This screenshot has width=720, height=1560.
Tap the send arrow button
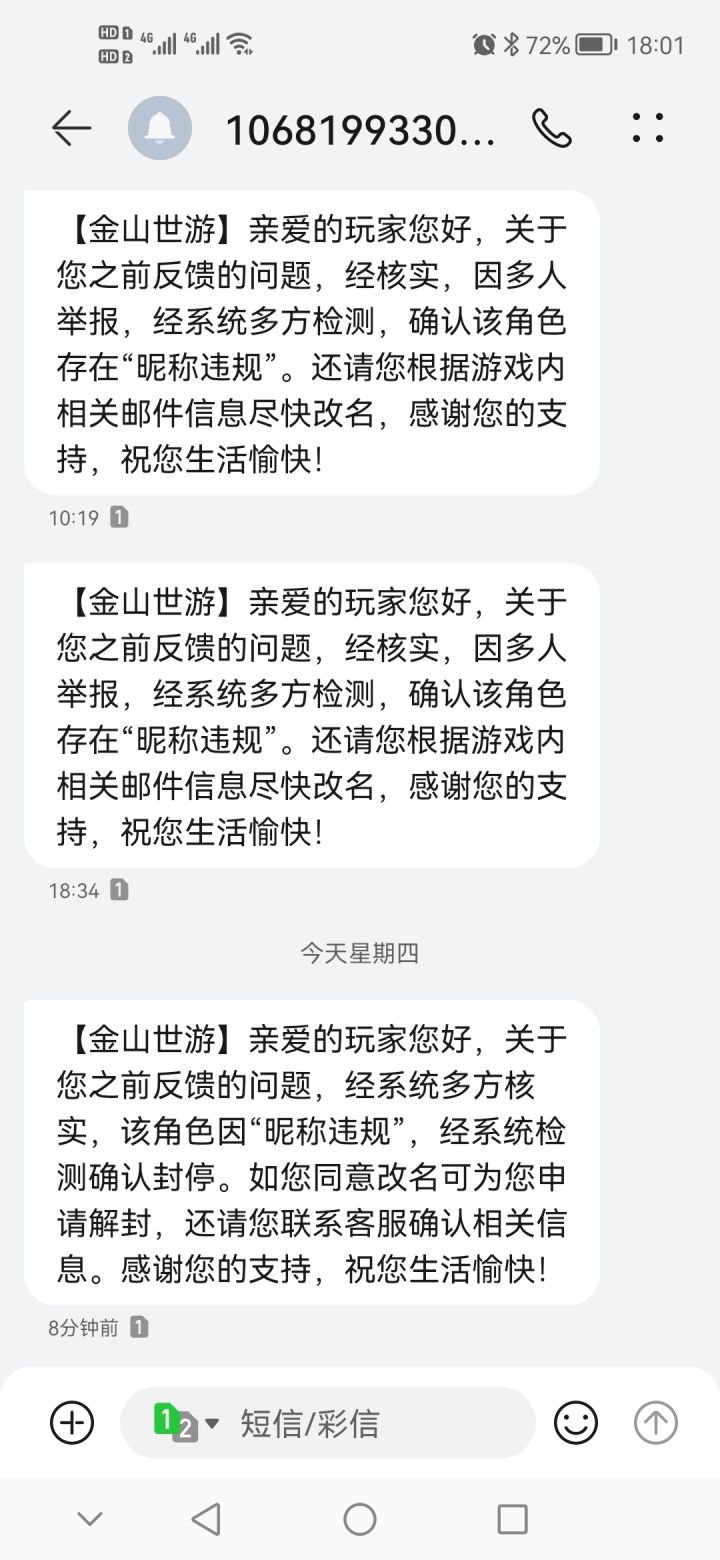point(656,1422)
